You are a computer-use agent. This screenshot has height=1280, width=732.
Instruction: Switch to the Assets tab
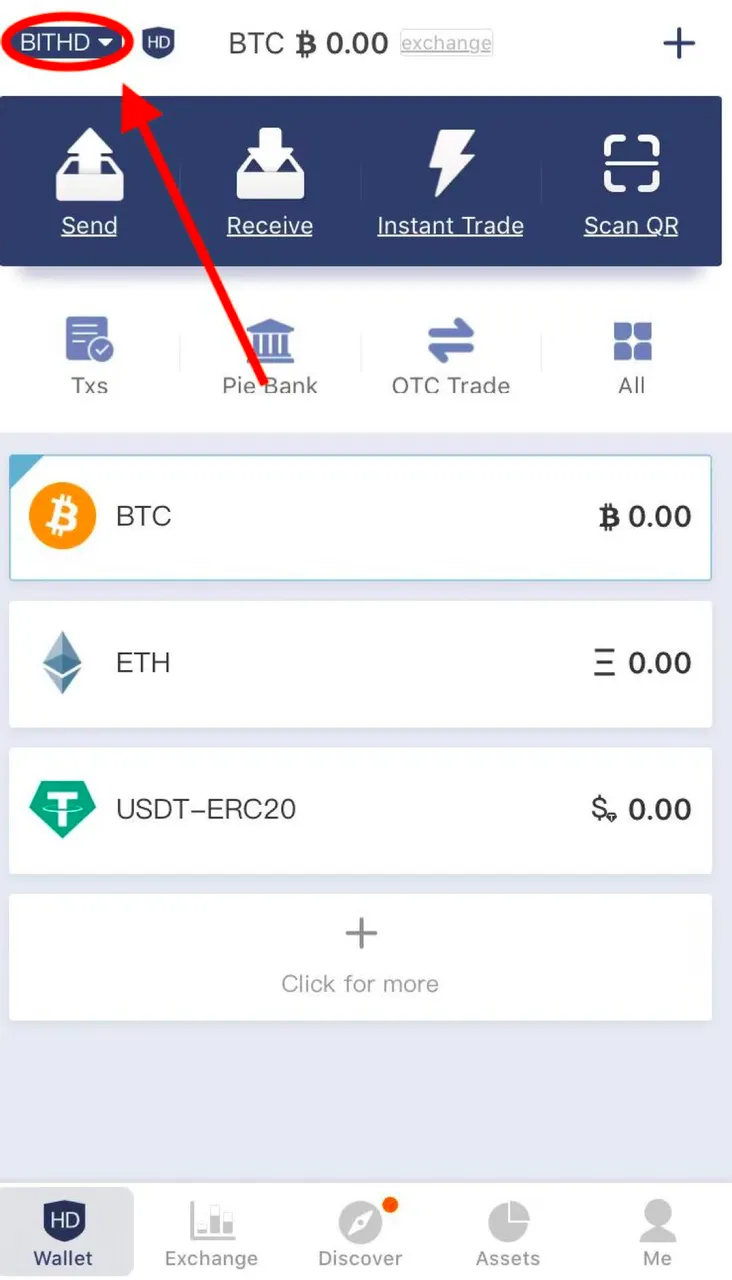pyautogui.click(x=508, y=1233)
